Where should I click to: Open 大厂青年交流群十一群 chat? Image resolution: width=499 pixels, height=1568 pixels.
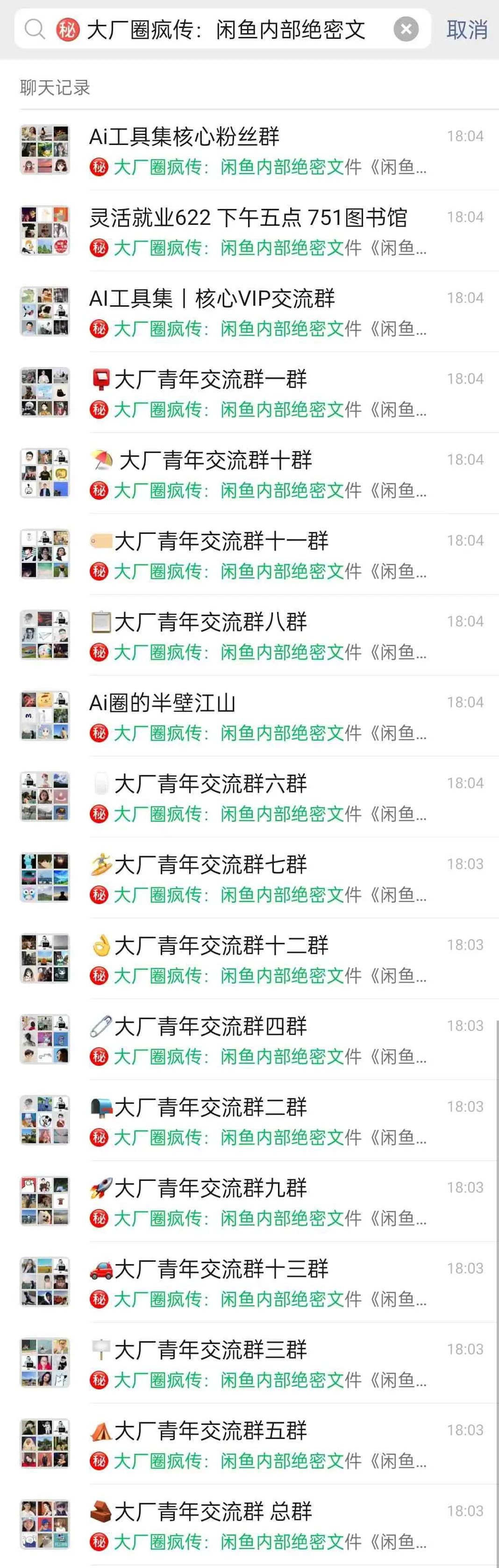(256, 555)
